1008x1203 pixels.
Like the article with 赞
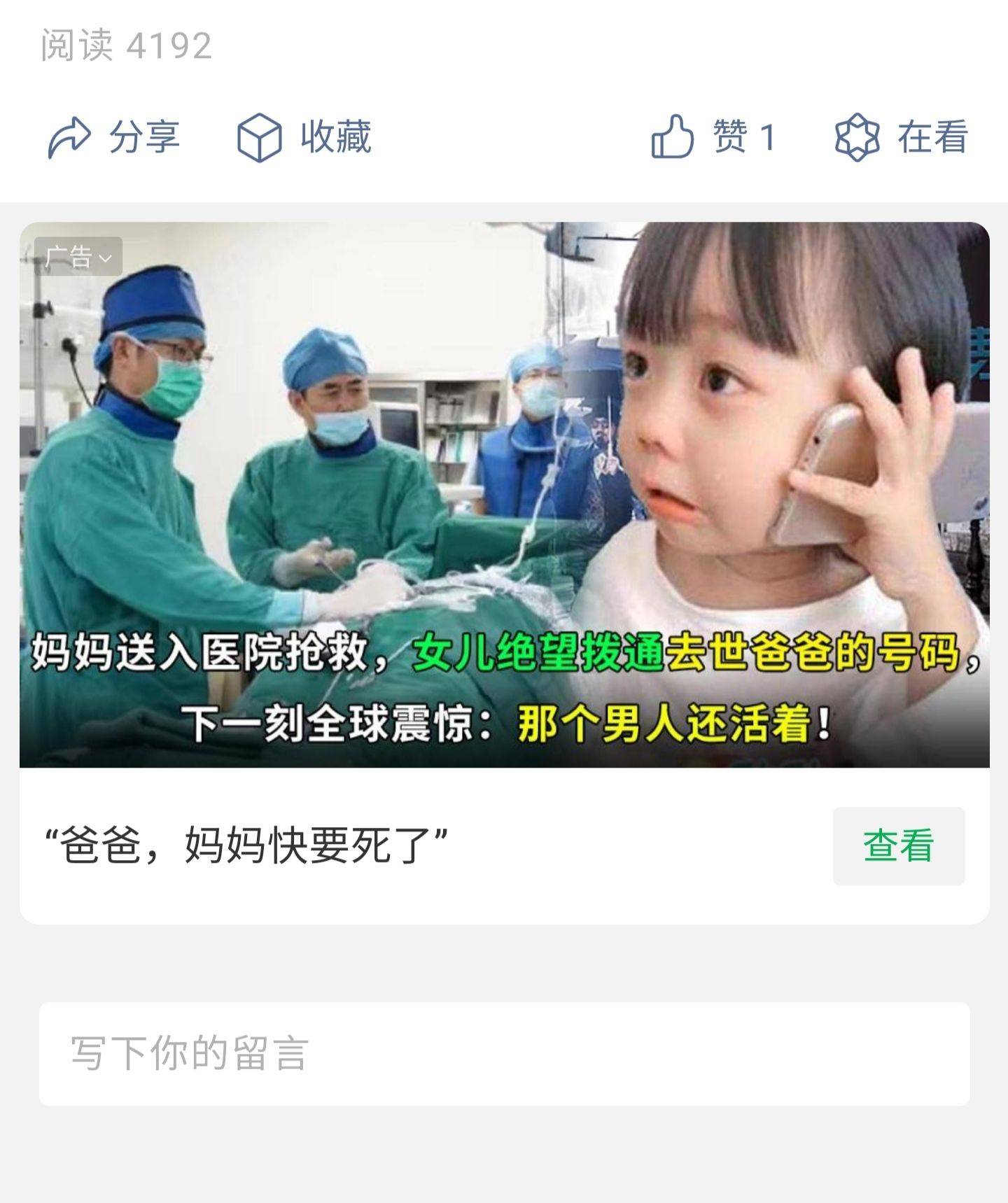click(x=713, y=137)
